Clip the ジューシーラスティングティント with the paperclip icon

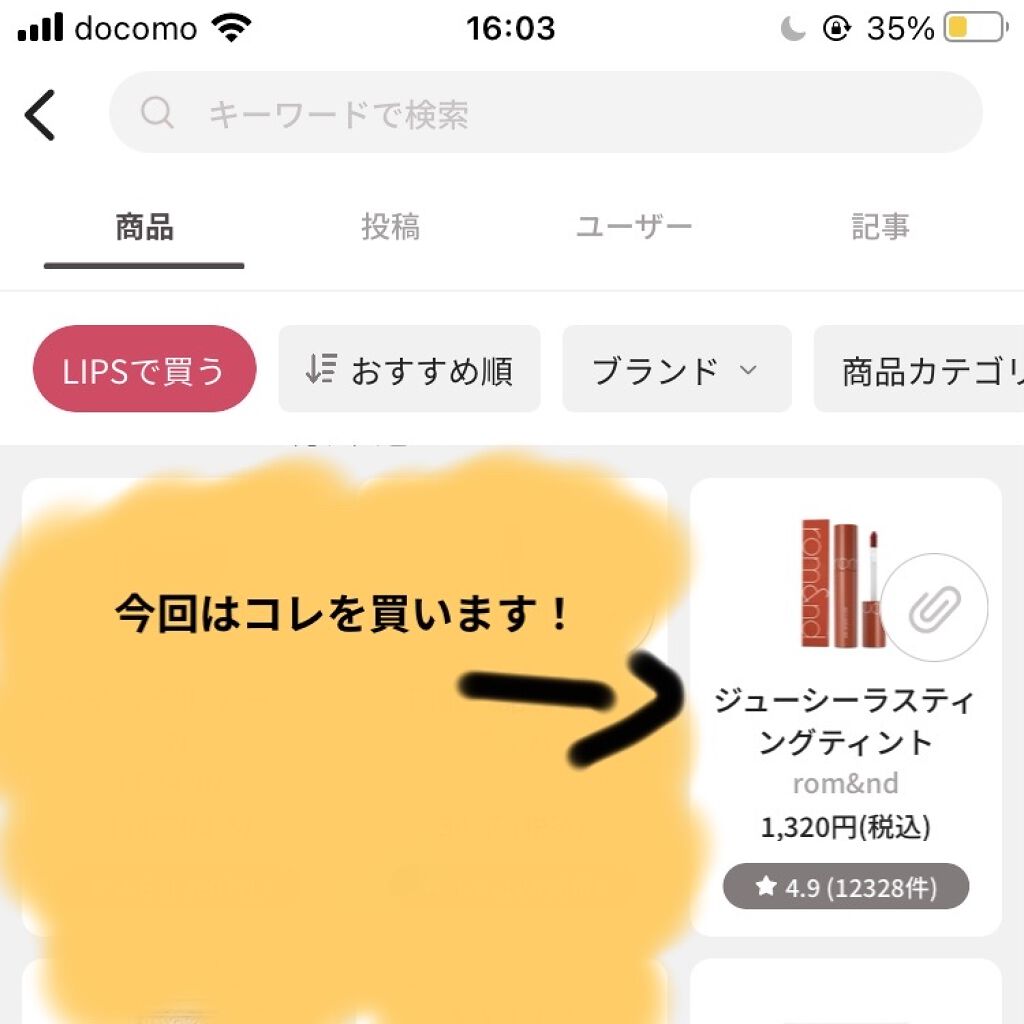tap(934, 607)
